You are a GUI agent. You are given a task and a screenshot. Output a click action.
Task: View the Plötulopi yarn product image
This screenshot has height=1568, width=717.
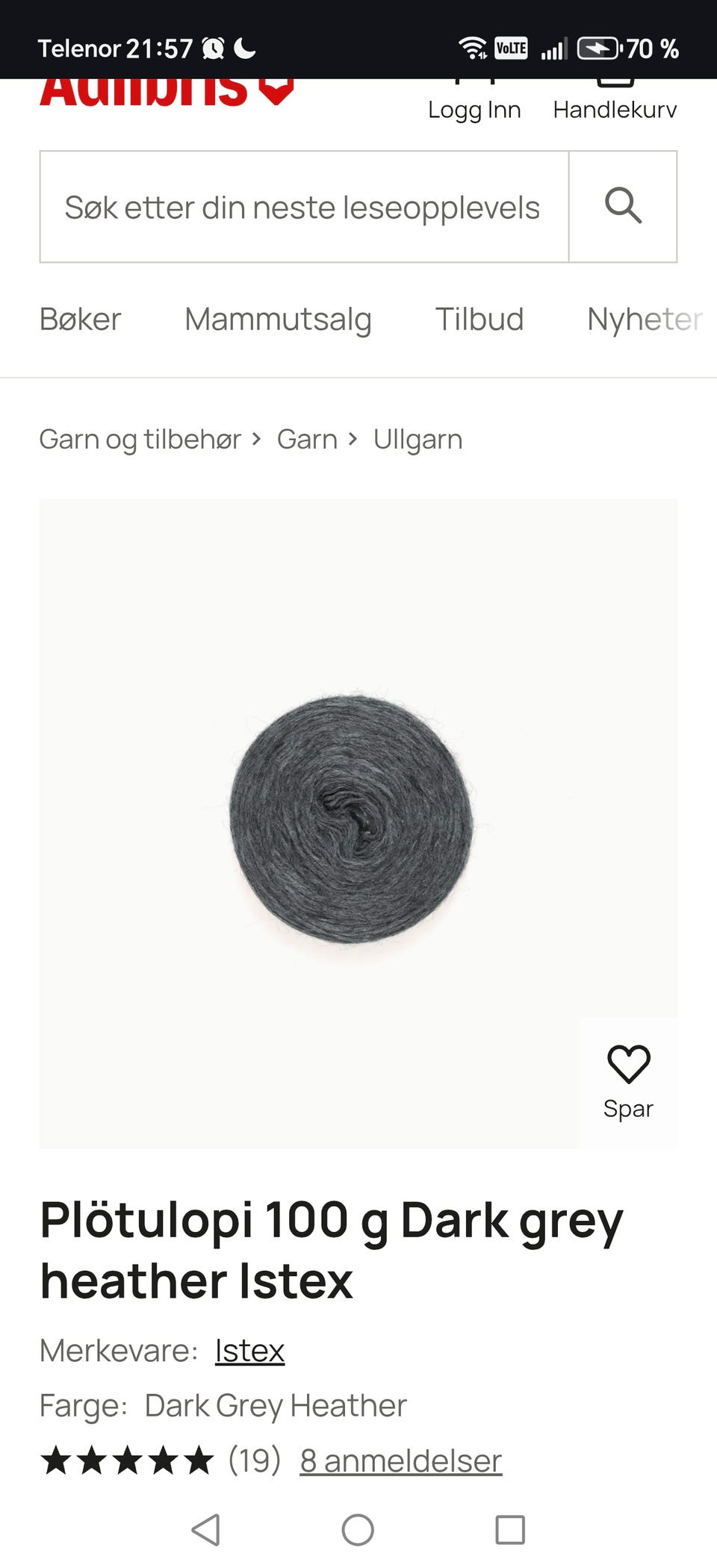pyautogui.click(x=351, y=820)
